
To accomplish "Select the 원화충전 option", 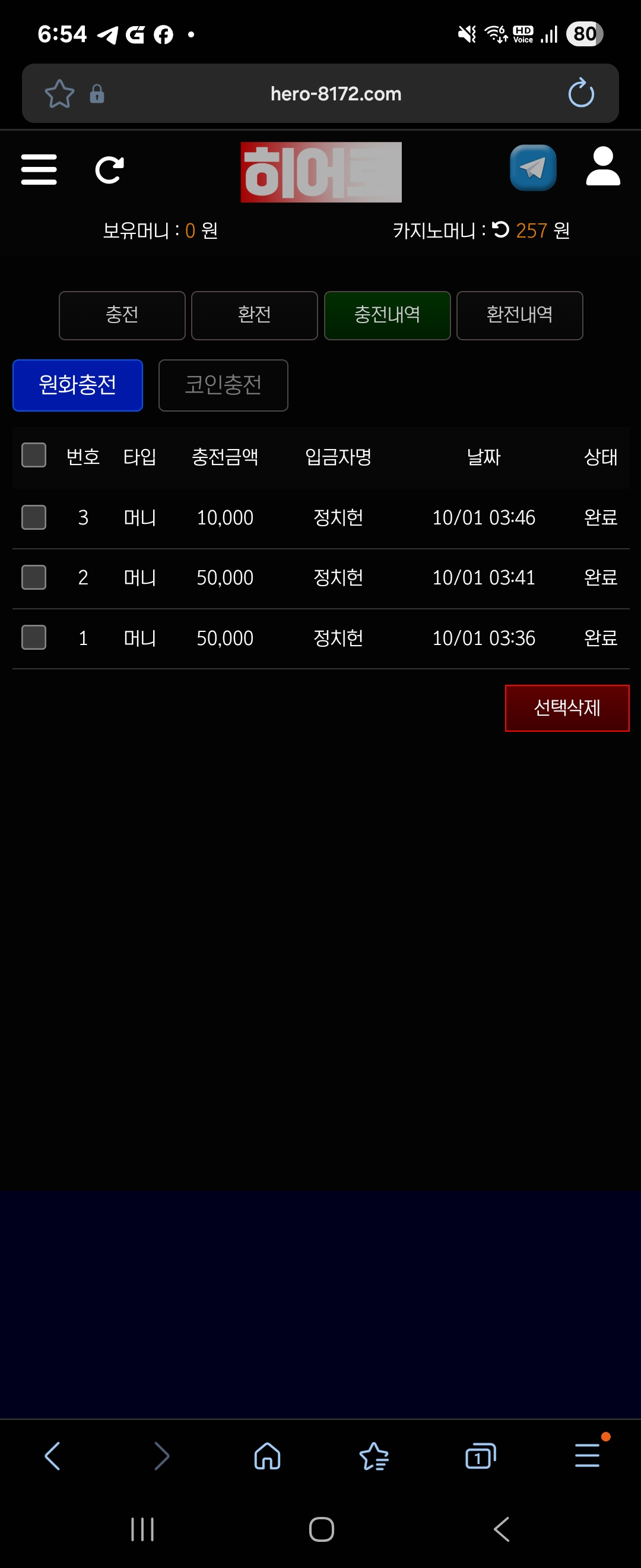I will (x=78, y=385).
